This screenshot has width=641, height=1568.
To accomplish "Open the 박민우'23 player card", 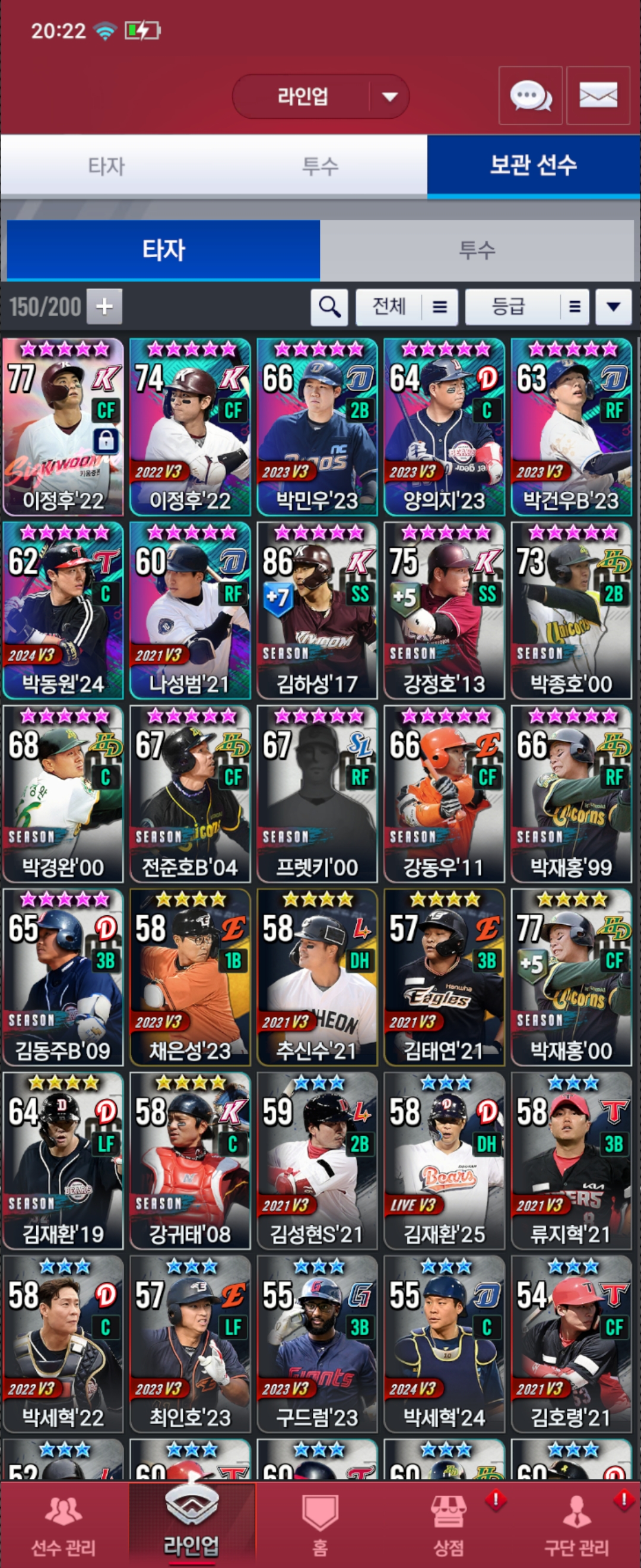I will 317,426.
